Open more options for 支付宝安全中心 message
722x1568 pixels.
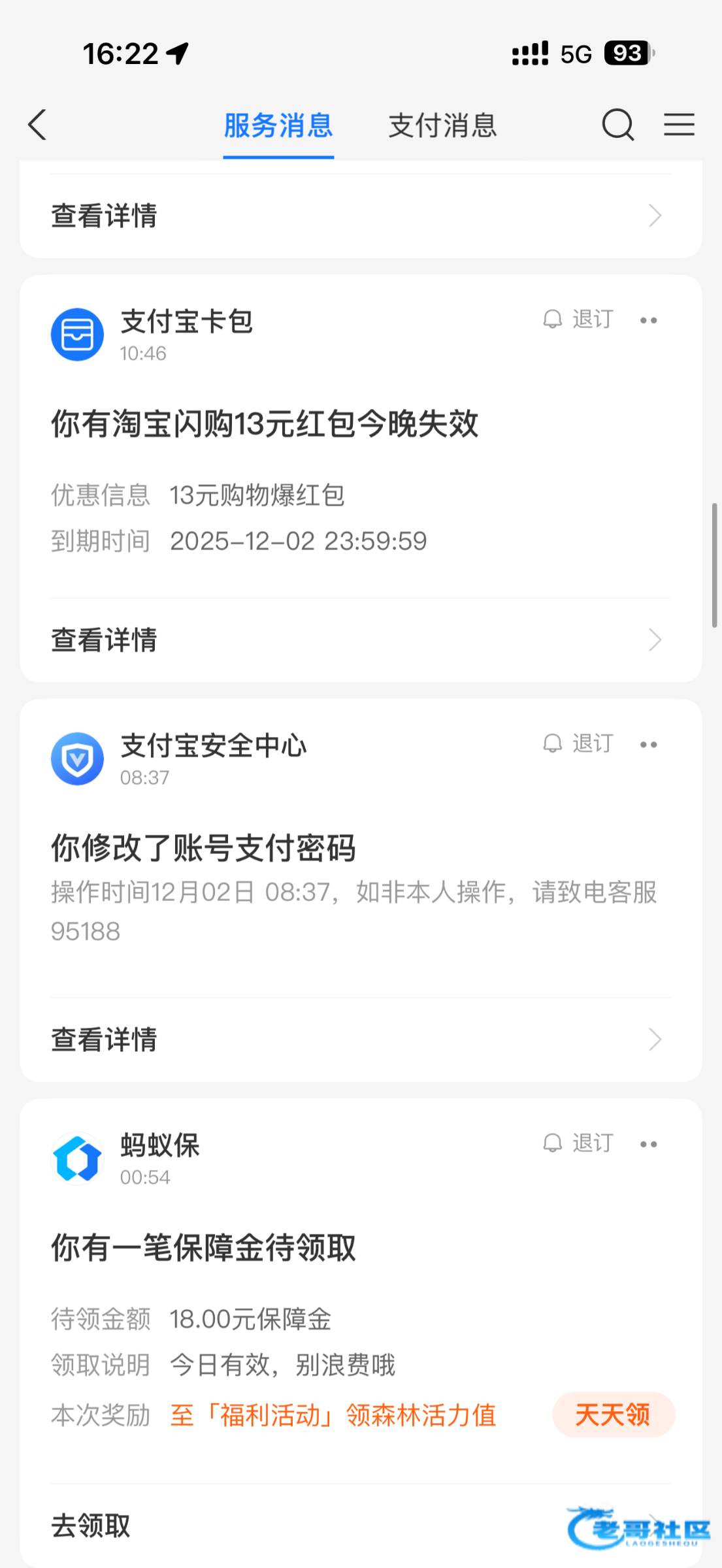(648, 744)
